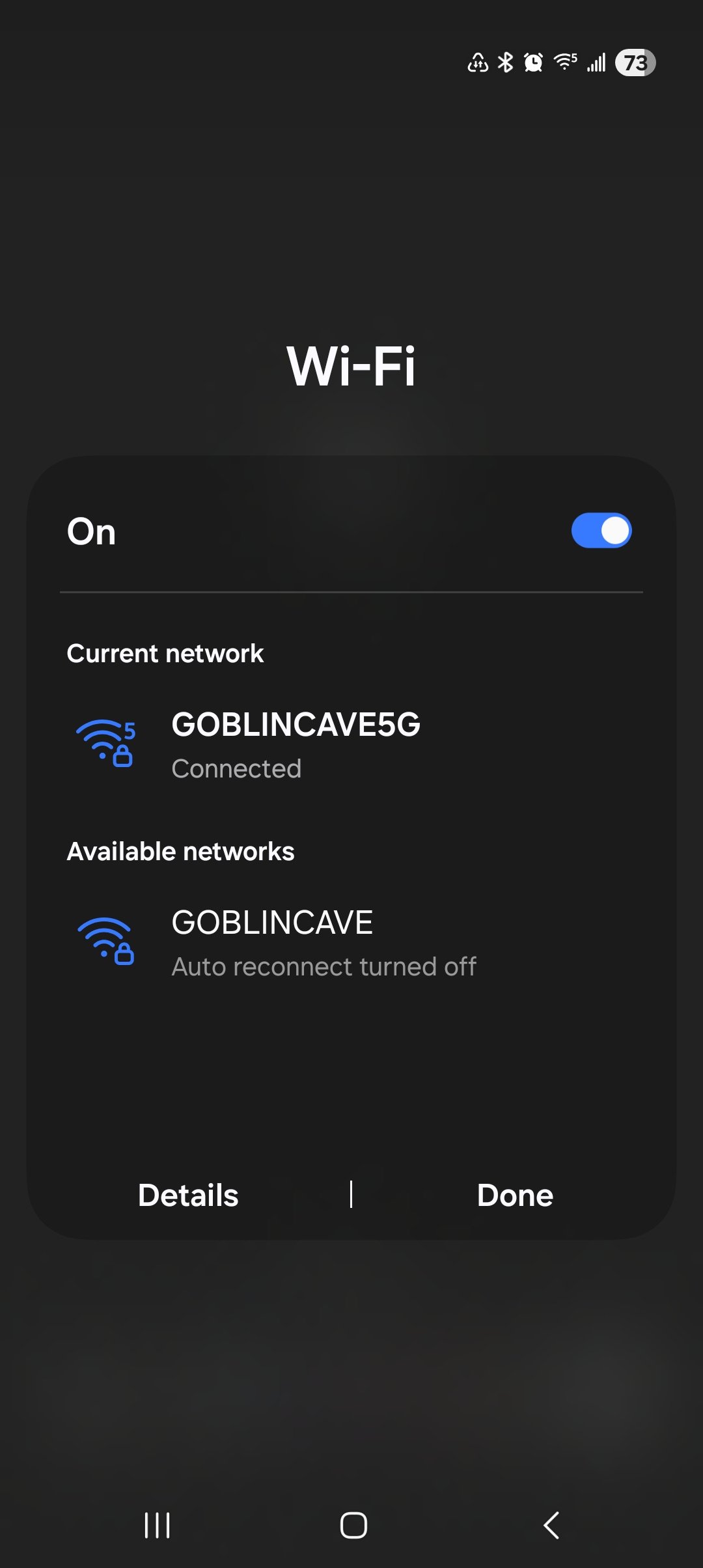Open Wi-Fi Details

tap(188, 1195)
